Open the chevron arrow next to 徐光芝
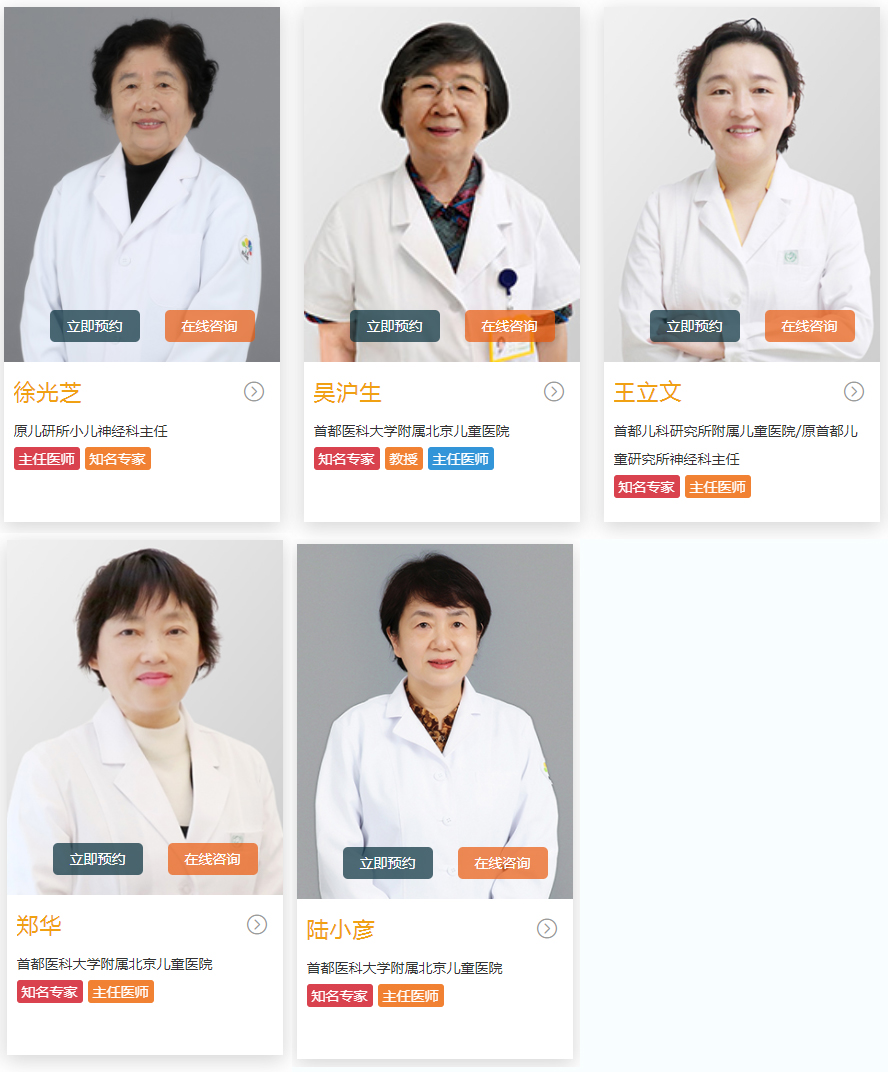Viewport: 888px width, 1072px height. (x=254, y=392)
